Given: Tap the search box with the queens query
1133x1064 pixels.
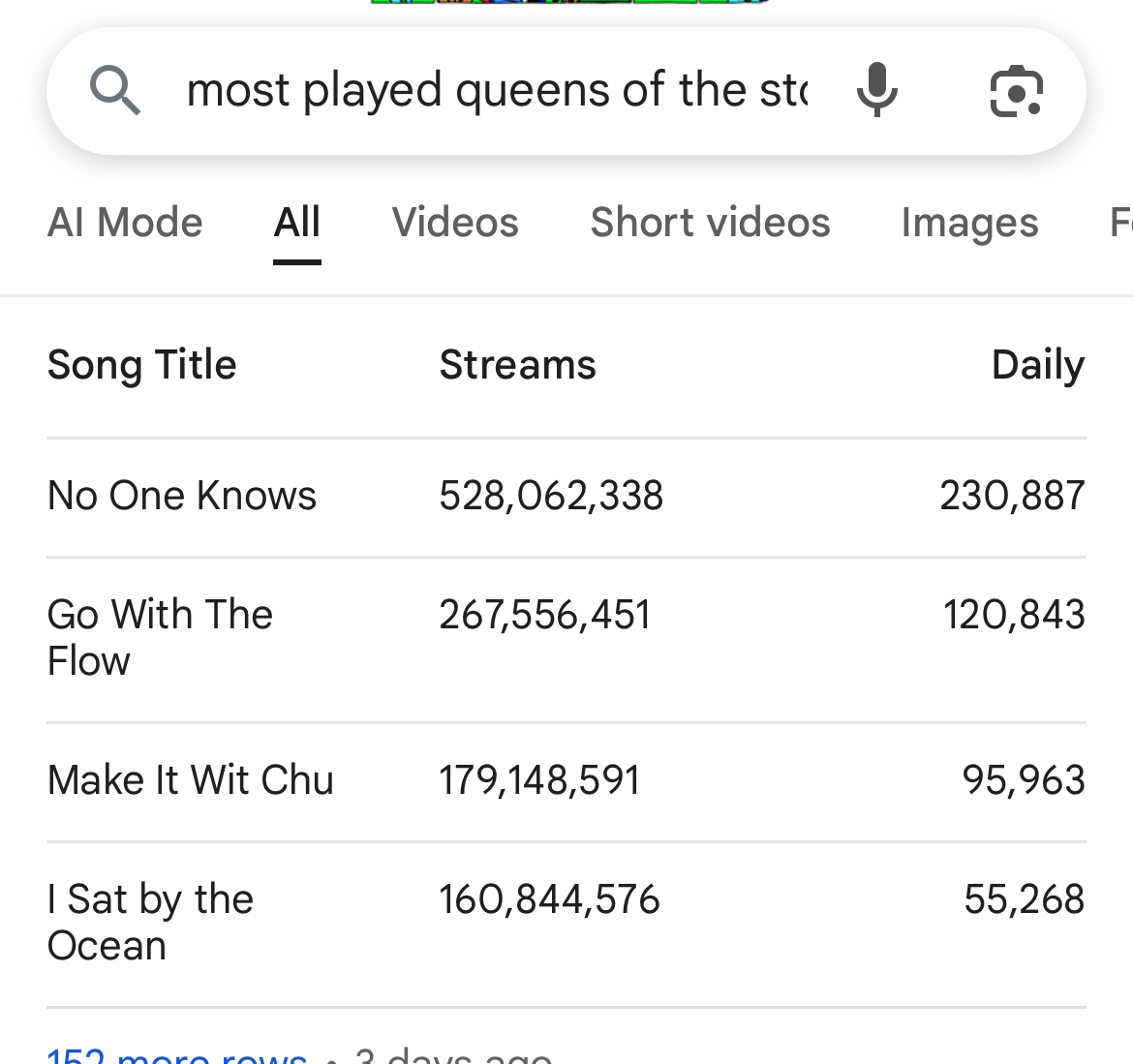Looking at the screenshot, I should pos(496,91).
